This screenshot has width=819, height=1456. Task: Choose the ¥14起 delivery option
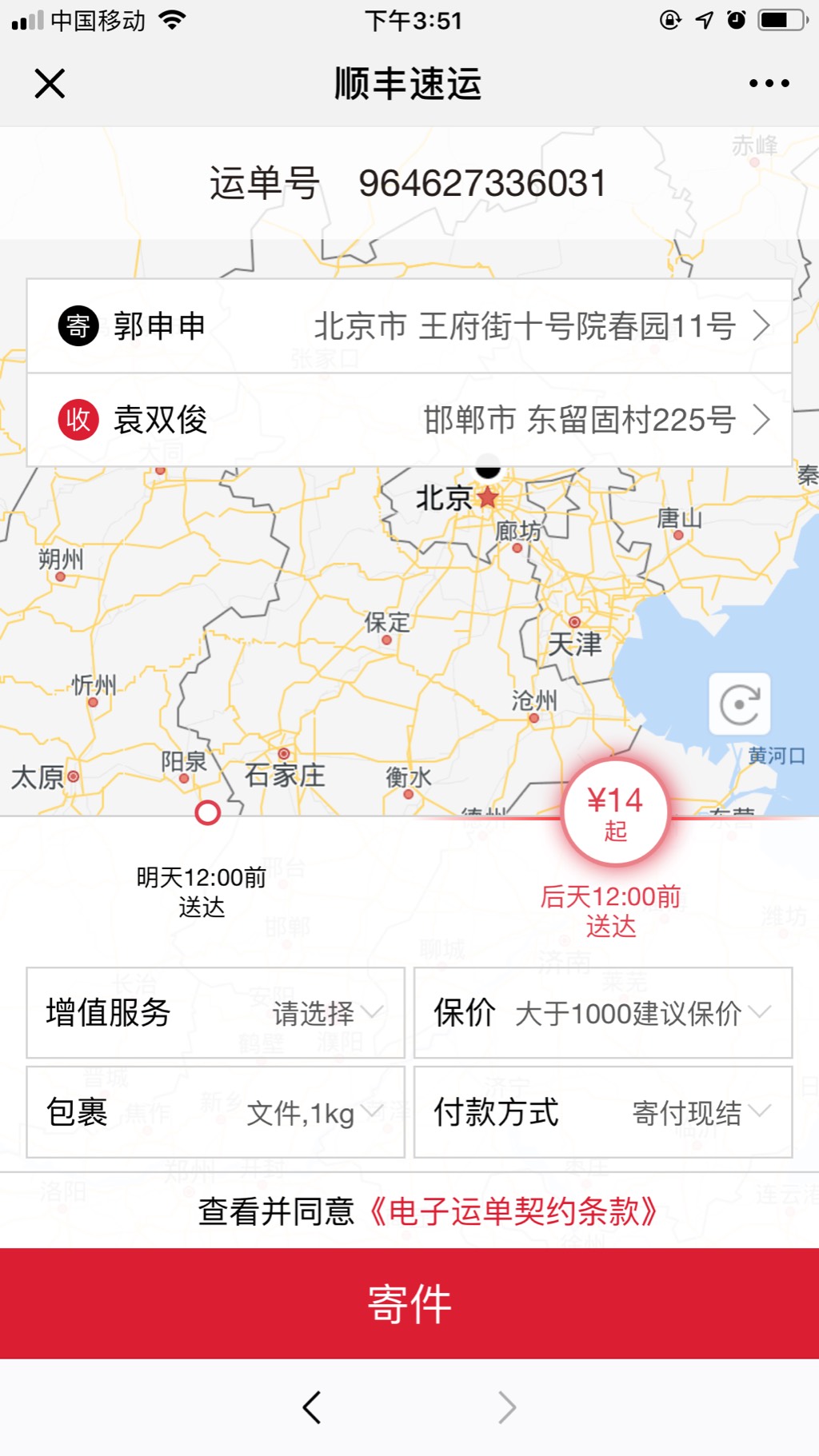[615, 812]
